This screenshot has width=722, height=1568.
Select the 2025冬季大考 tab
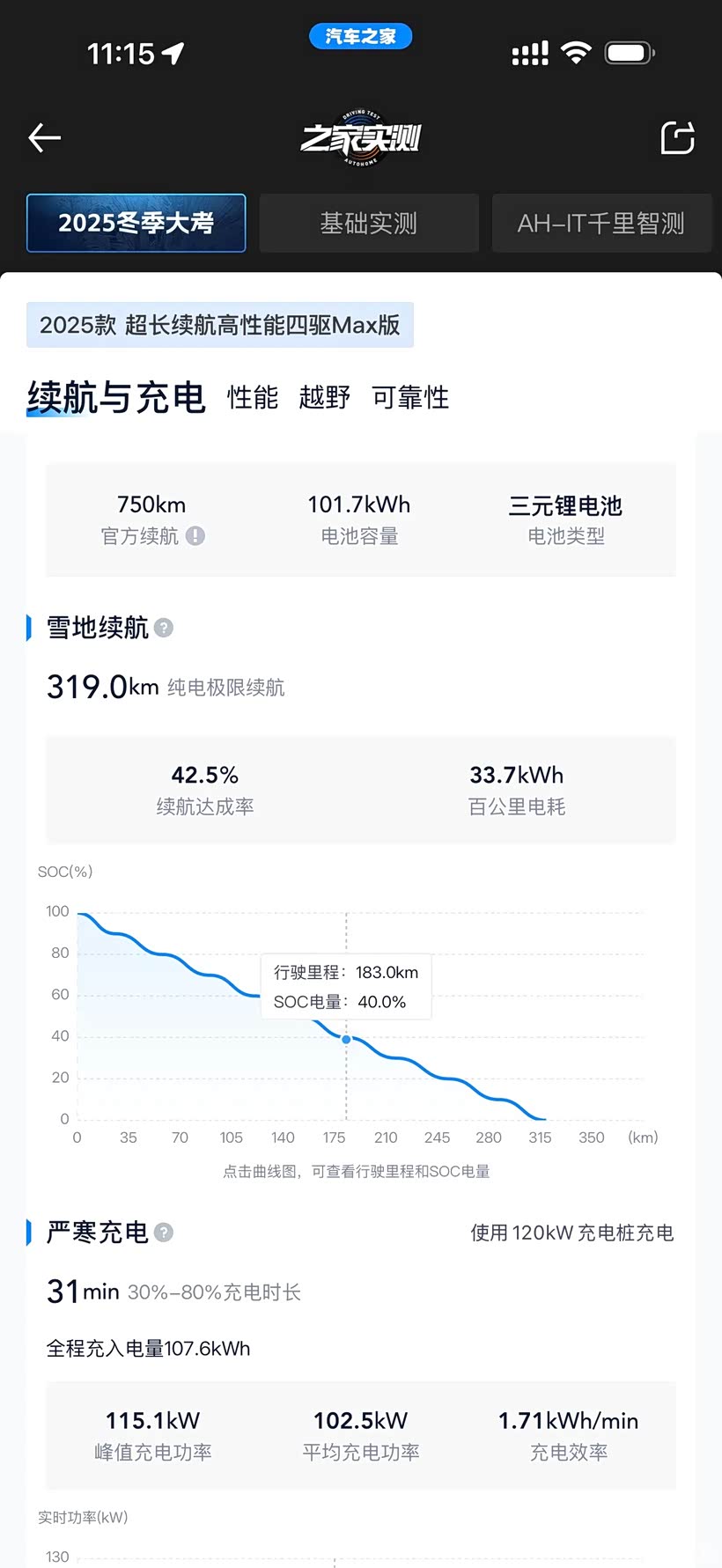136,223
